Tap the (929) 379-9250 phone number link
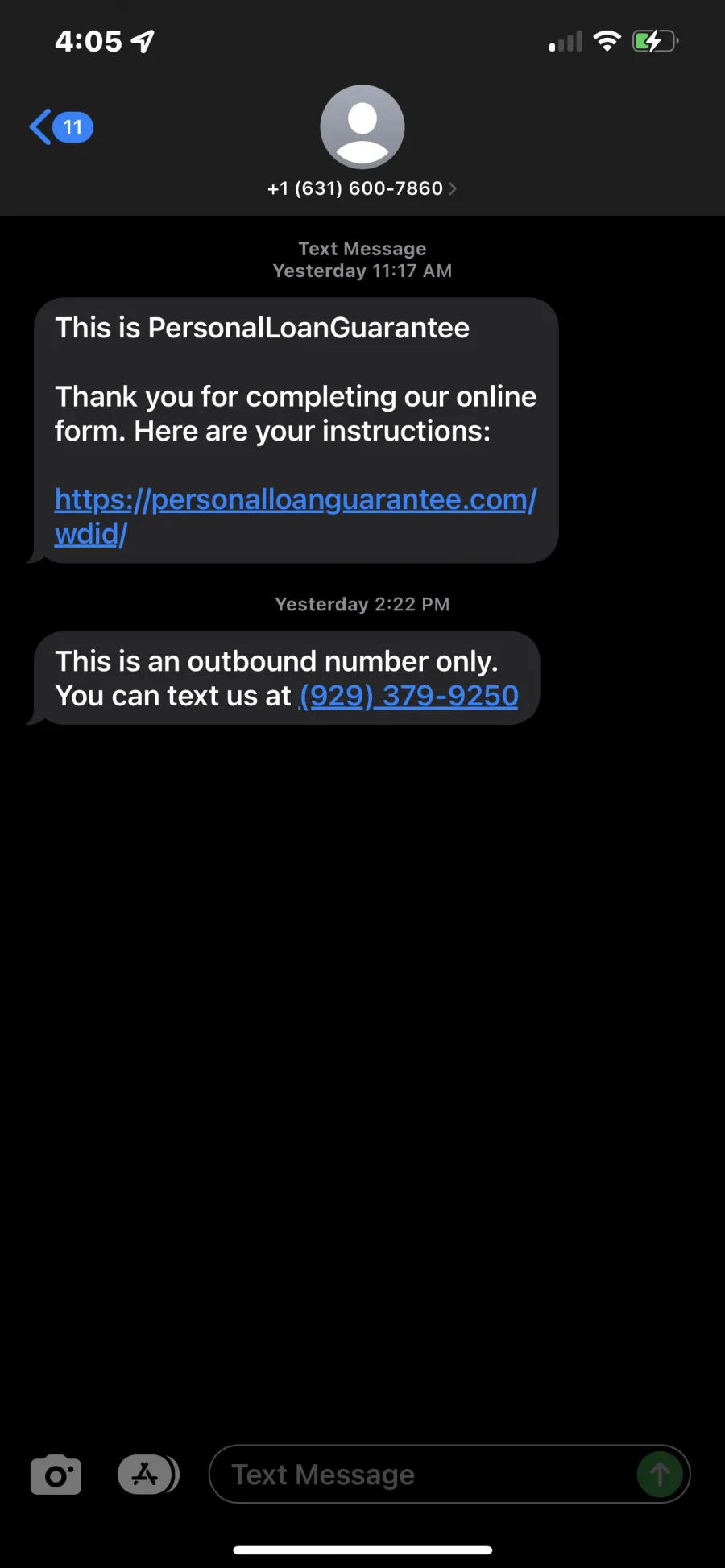The width and height of the screenshot is (725, 1568). tap(408, 696)
